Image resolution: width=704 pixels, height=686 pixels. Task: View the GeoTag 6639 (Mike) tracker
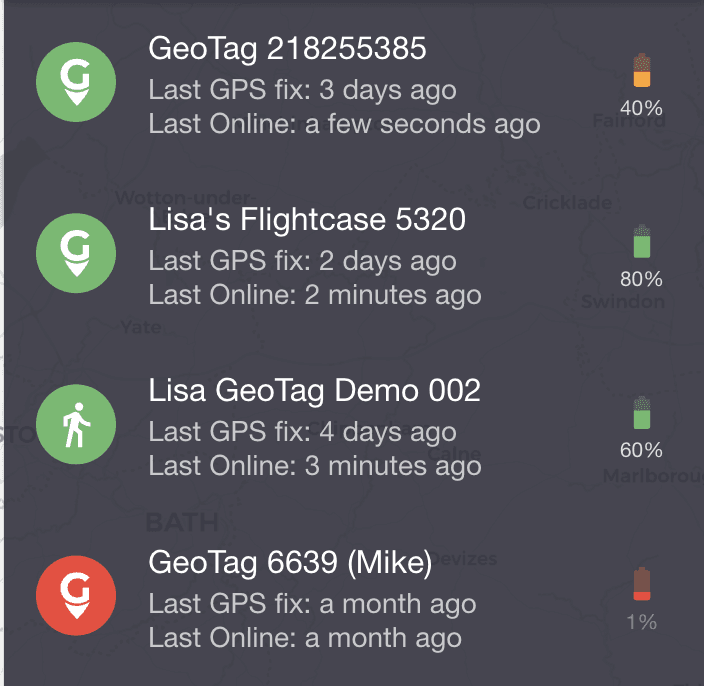(290, 563)
